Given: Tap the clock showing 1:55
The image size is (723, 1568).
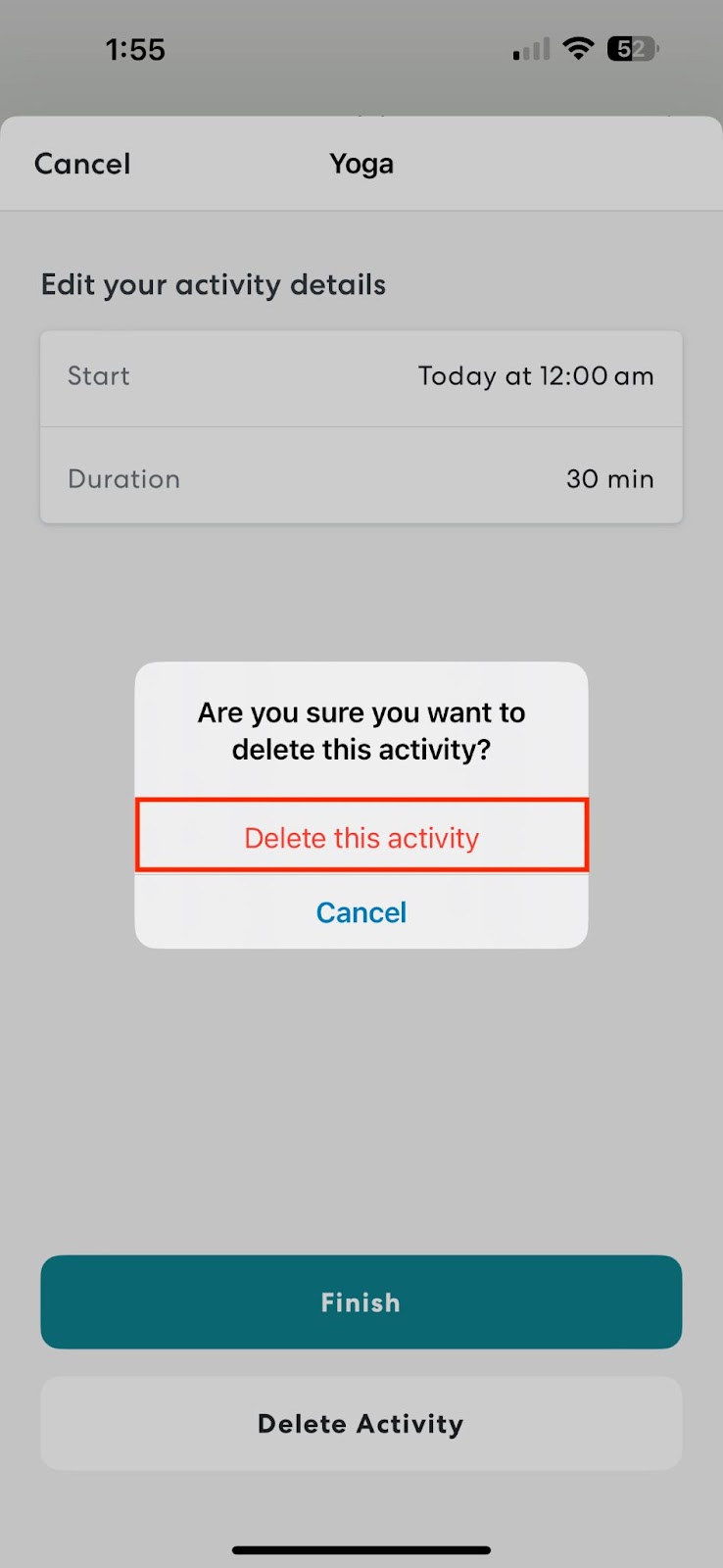Looking at the screenshot, I should (135, 48).
